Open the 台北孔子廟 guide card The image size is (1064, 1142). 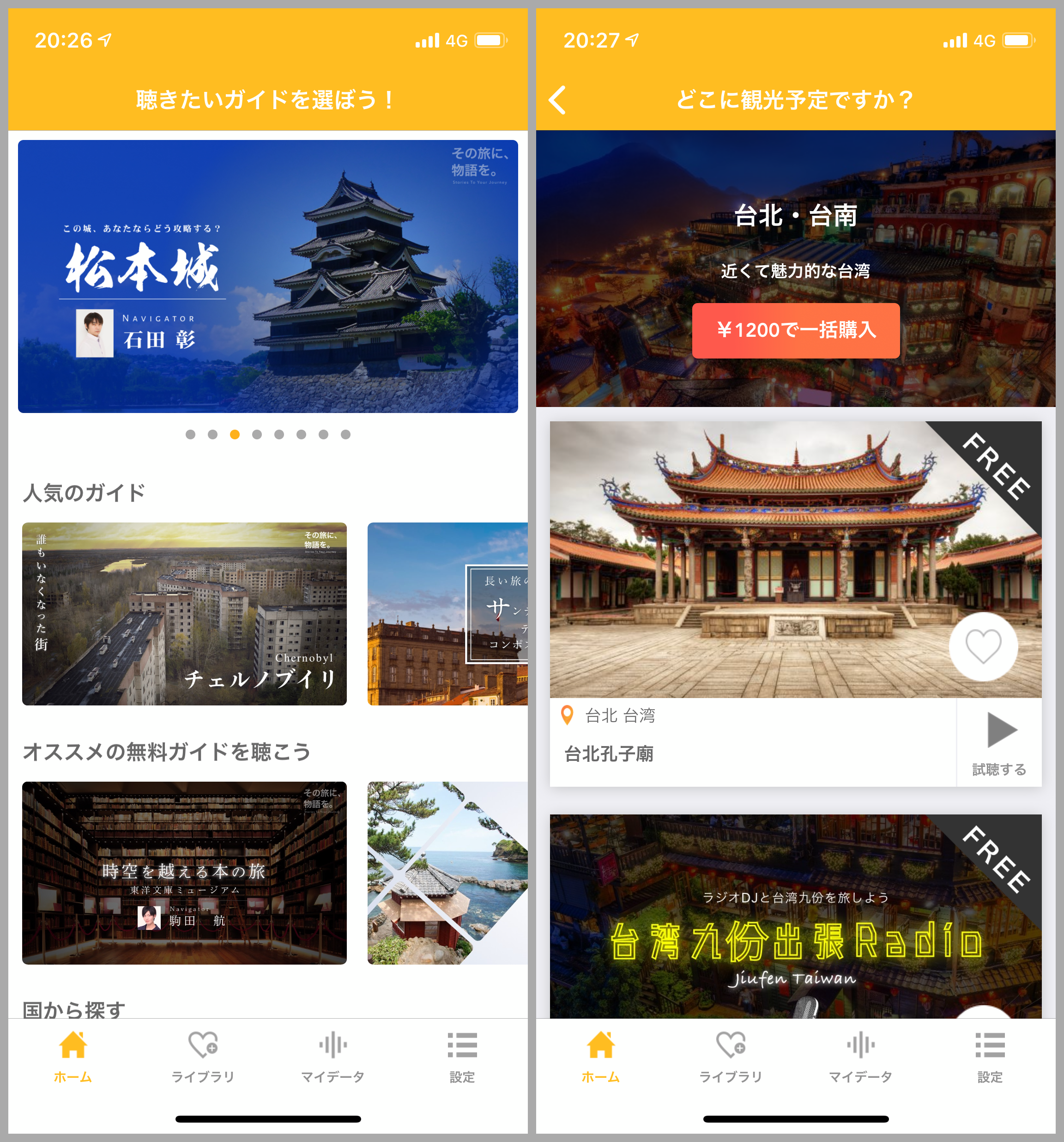pyautogui.click(x=746, y=560)
